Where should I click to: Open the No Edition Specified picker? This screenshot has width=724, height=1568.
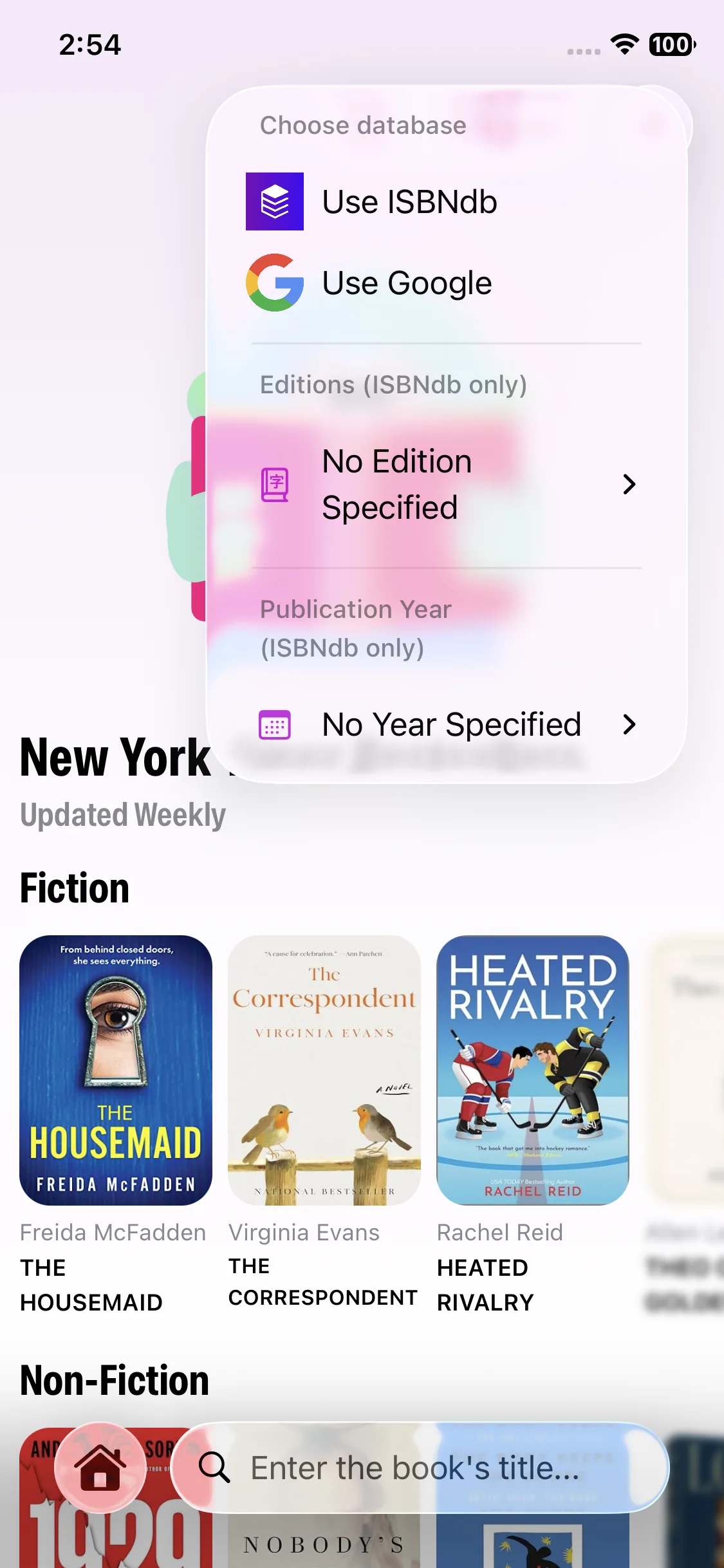click(x=447, y=484)
